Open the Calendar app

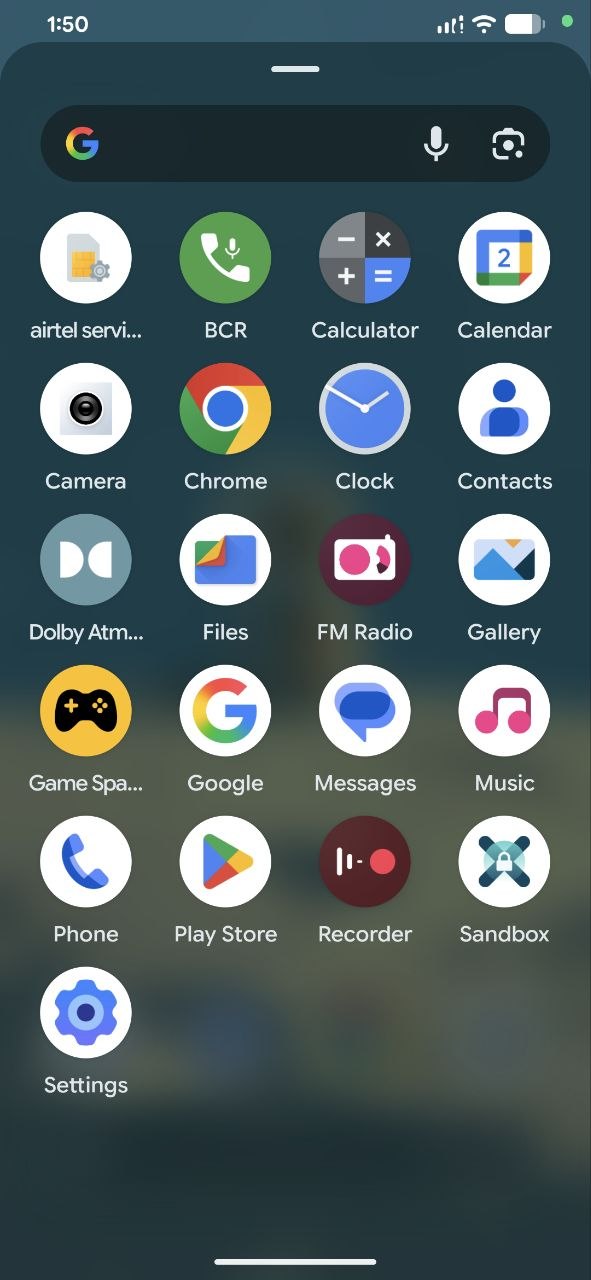click(504, 258)
